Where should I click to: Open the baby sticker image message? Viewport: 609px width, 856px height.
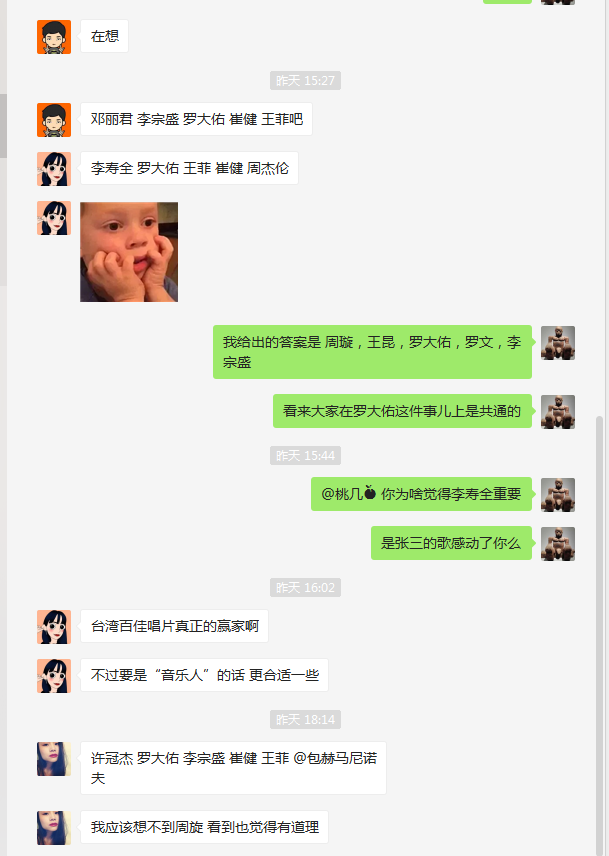[129, 252]
